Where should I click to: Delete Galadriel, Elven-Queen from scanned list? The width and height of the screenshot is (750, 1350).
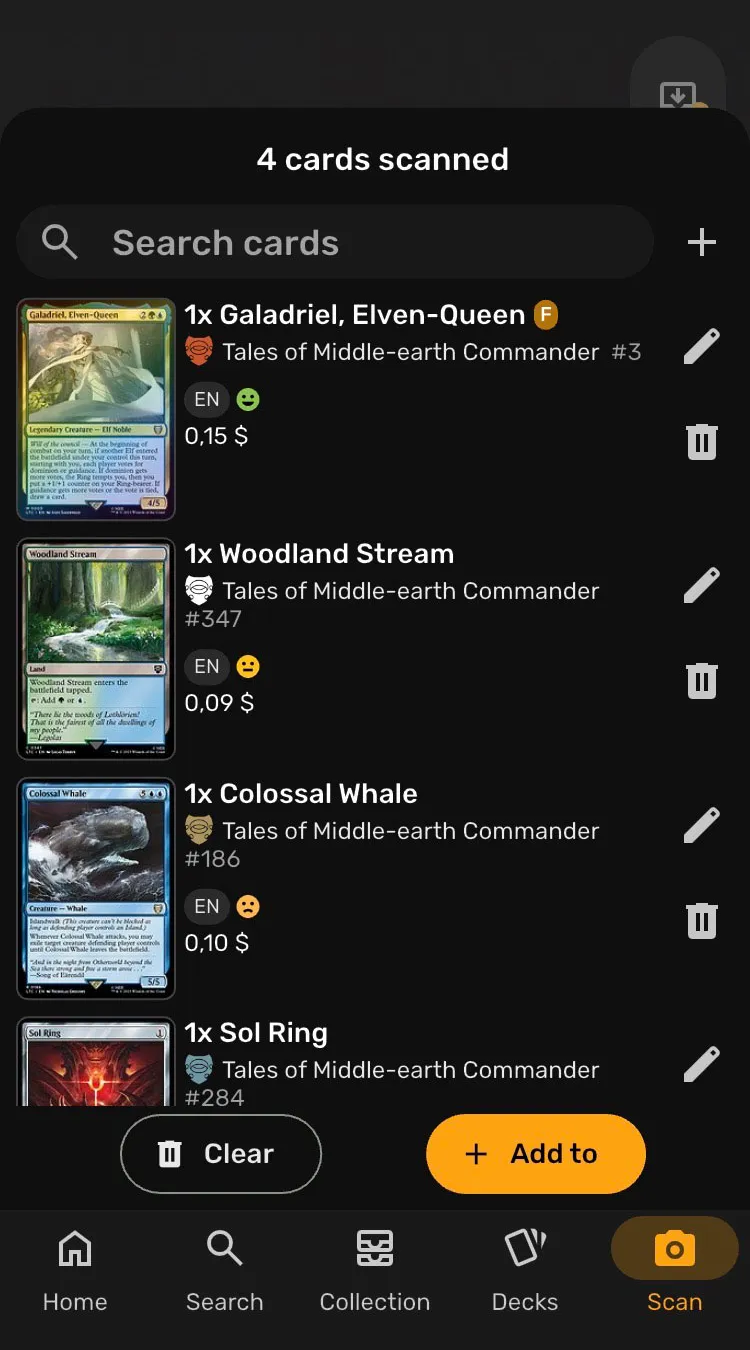pos(702,441)
